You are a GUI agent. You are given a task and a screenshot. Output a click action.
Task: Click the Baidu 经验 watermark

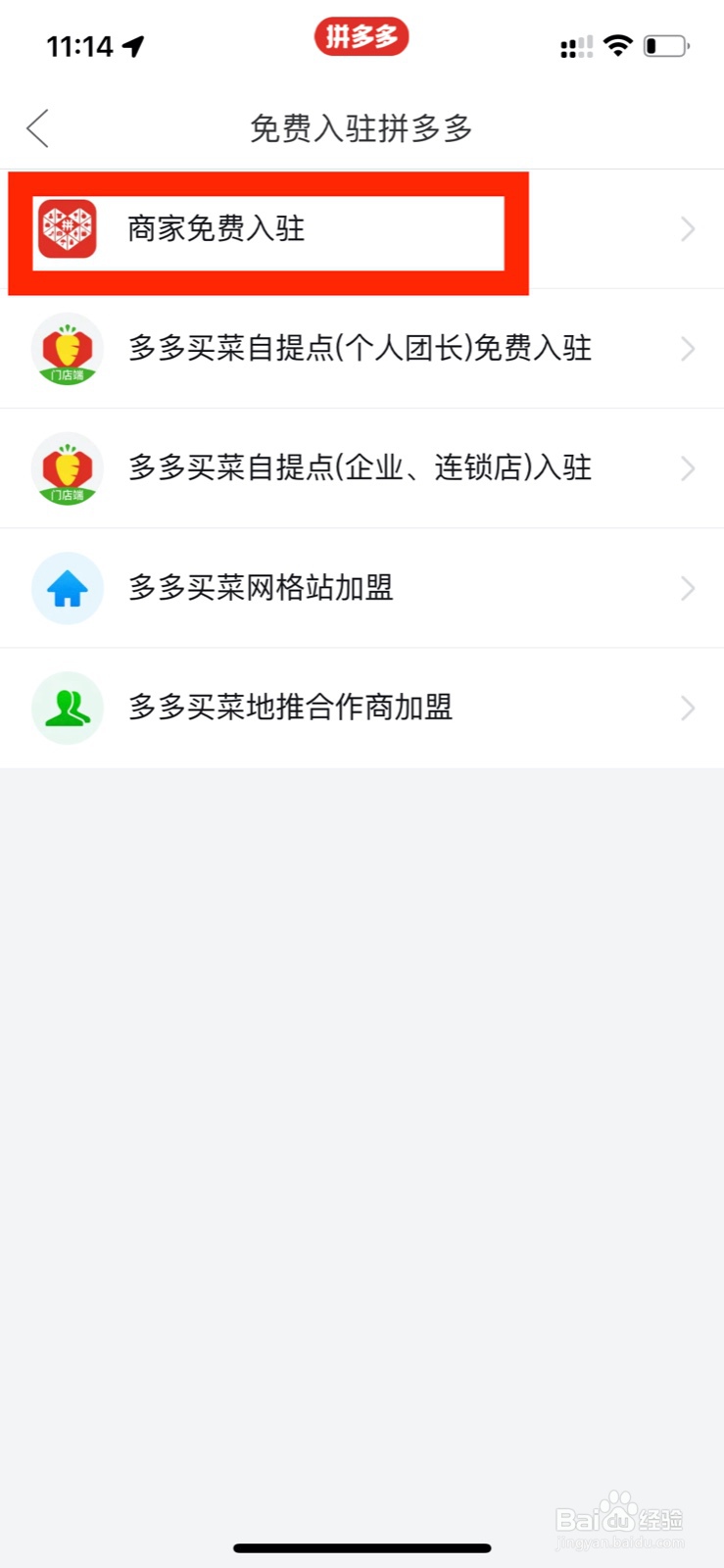[x=617, y=1517]
